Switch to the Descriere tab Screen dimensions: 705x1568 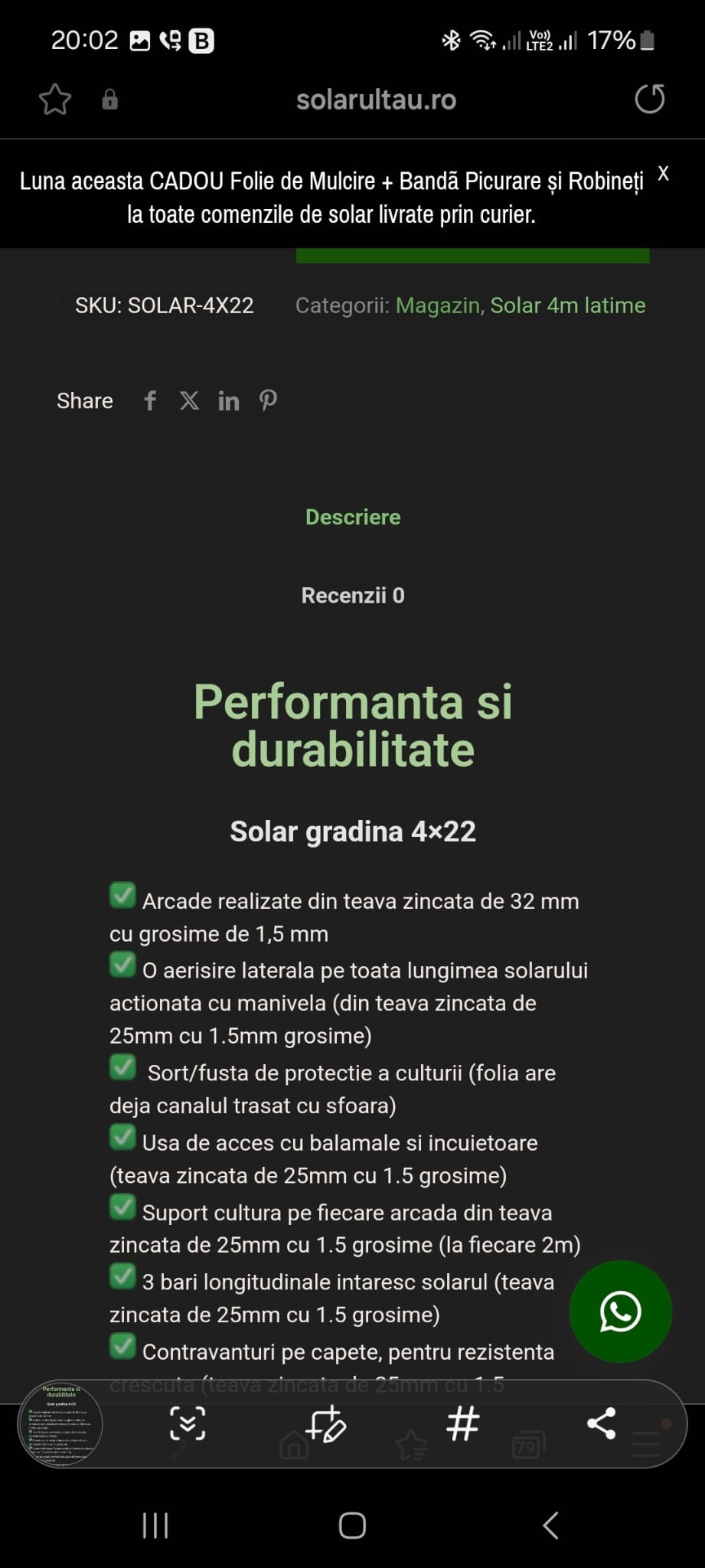coord(353,517)
